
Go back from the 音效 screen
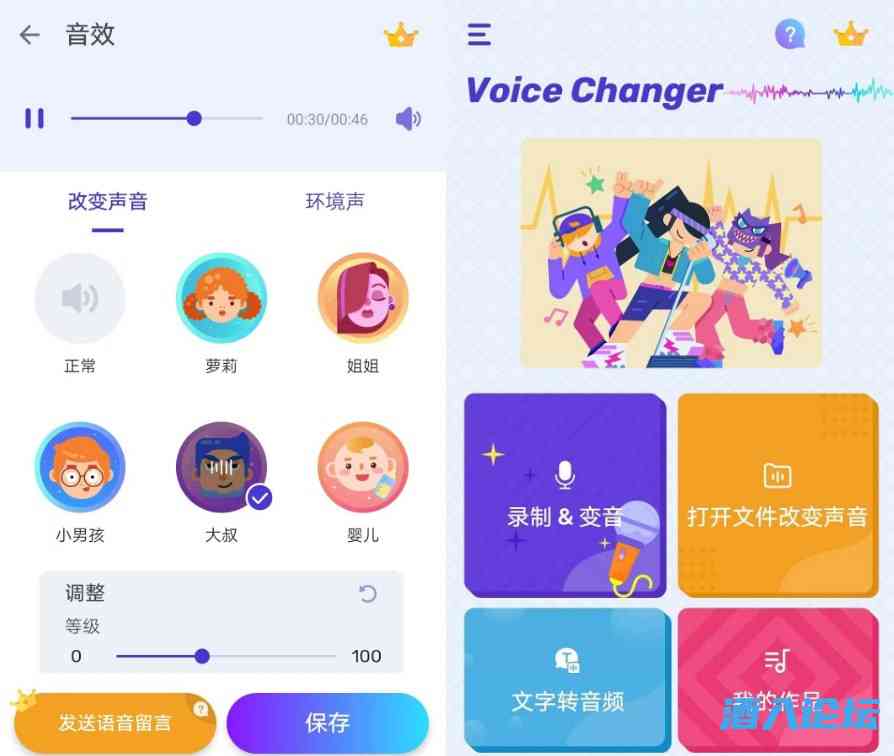(30, 35)
